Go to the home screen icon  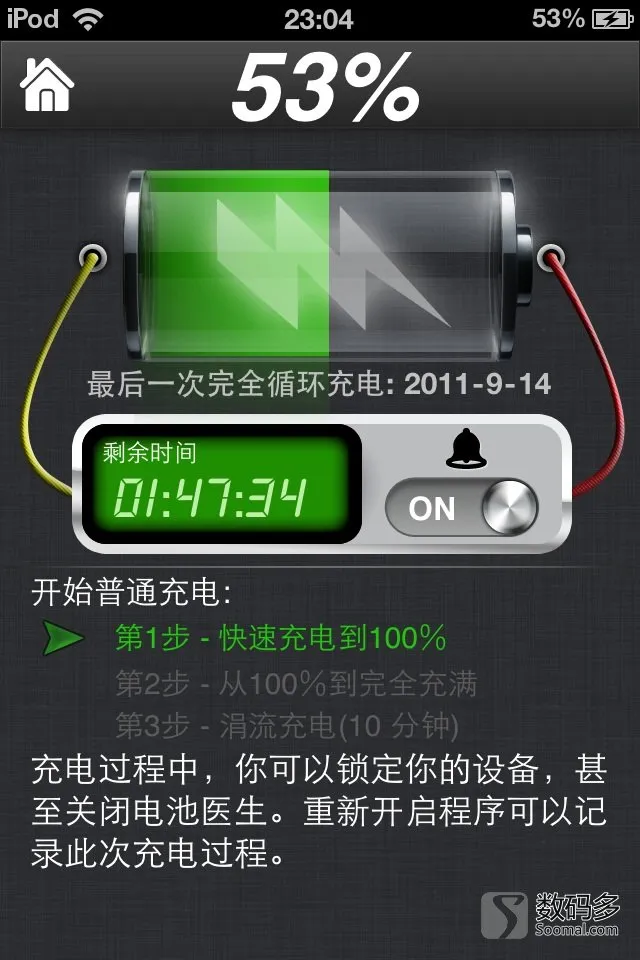click(48, 84)
